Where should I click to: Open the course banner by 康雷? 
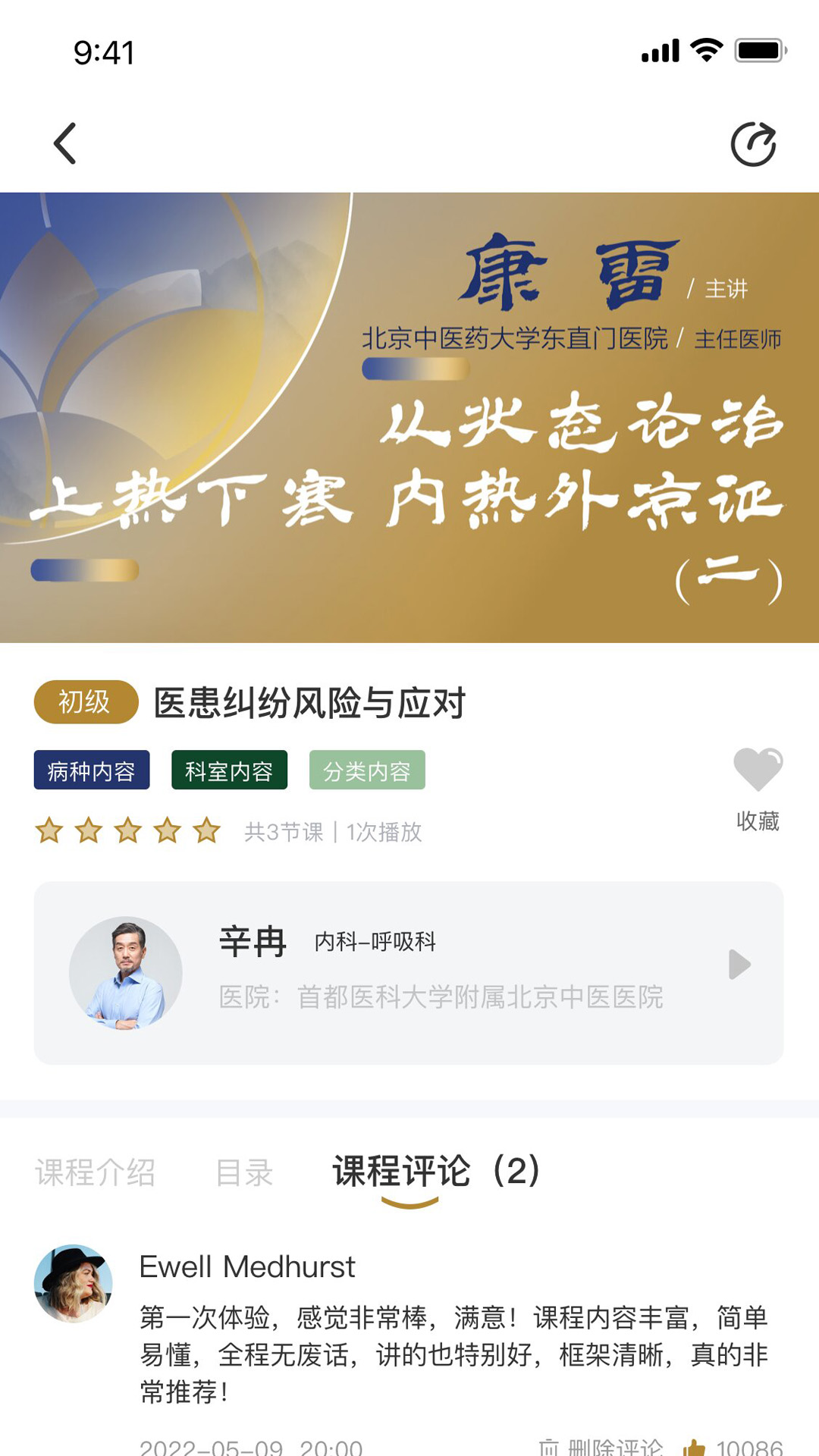tap(409, 417)
